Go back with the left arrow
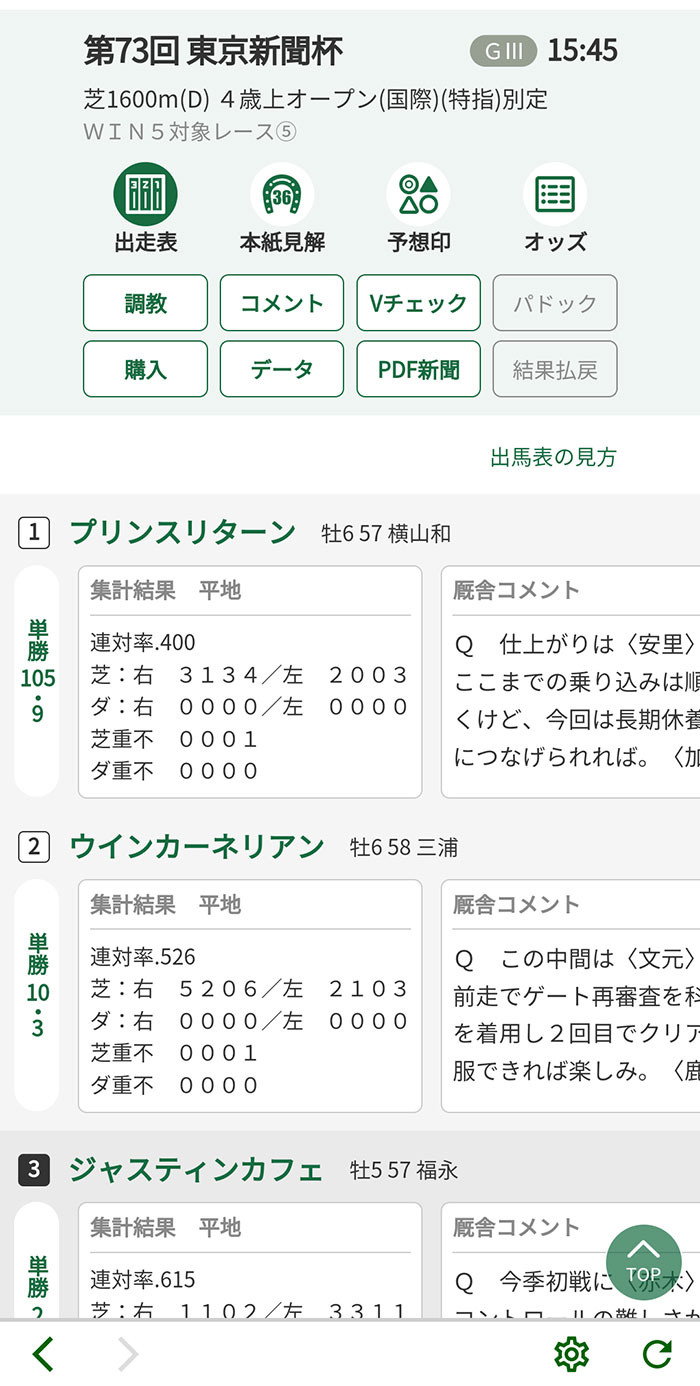This screenshot has width=700, height=1386. coord(43,1354)
